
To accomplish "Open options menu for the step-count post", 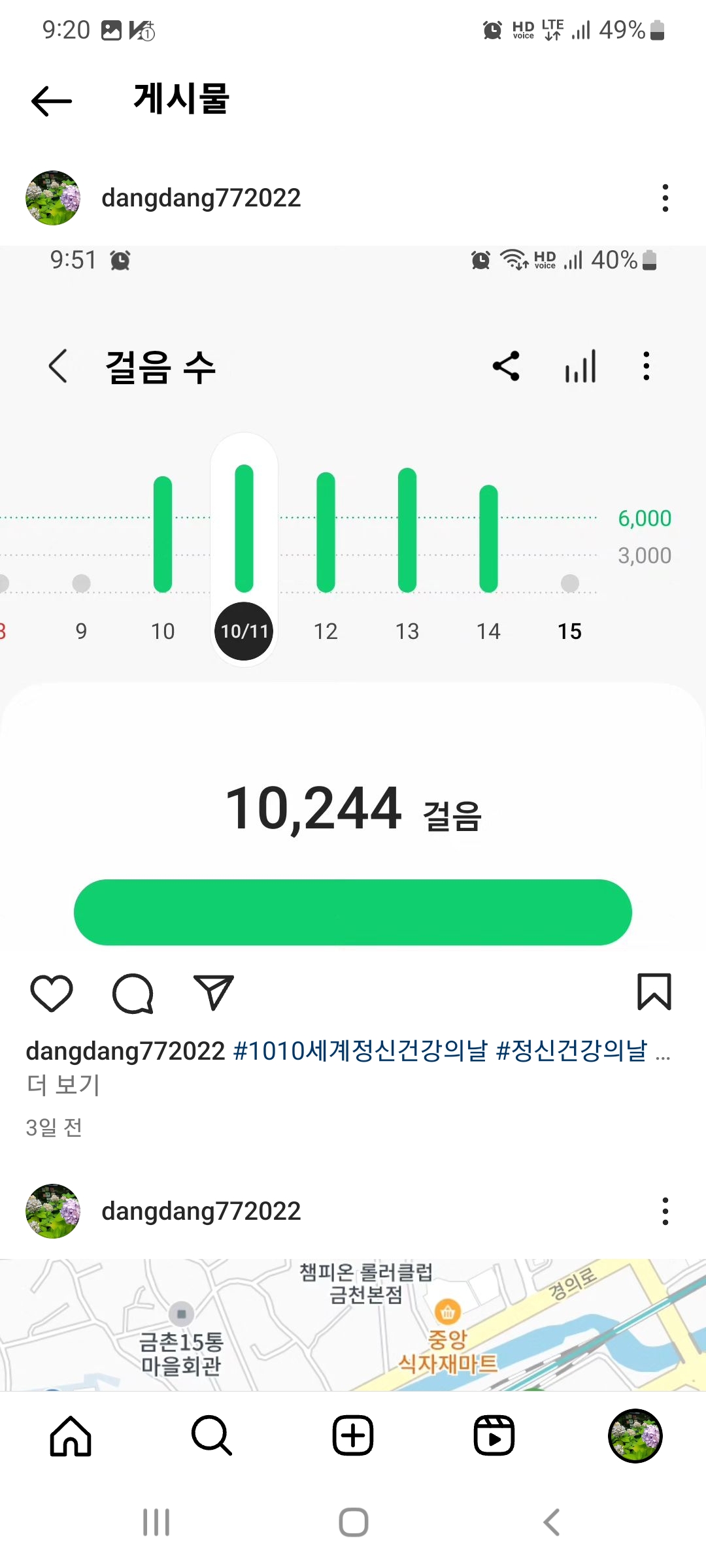I will pos(665,198).
